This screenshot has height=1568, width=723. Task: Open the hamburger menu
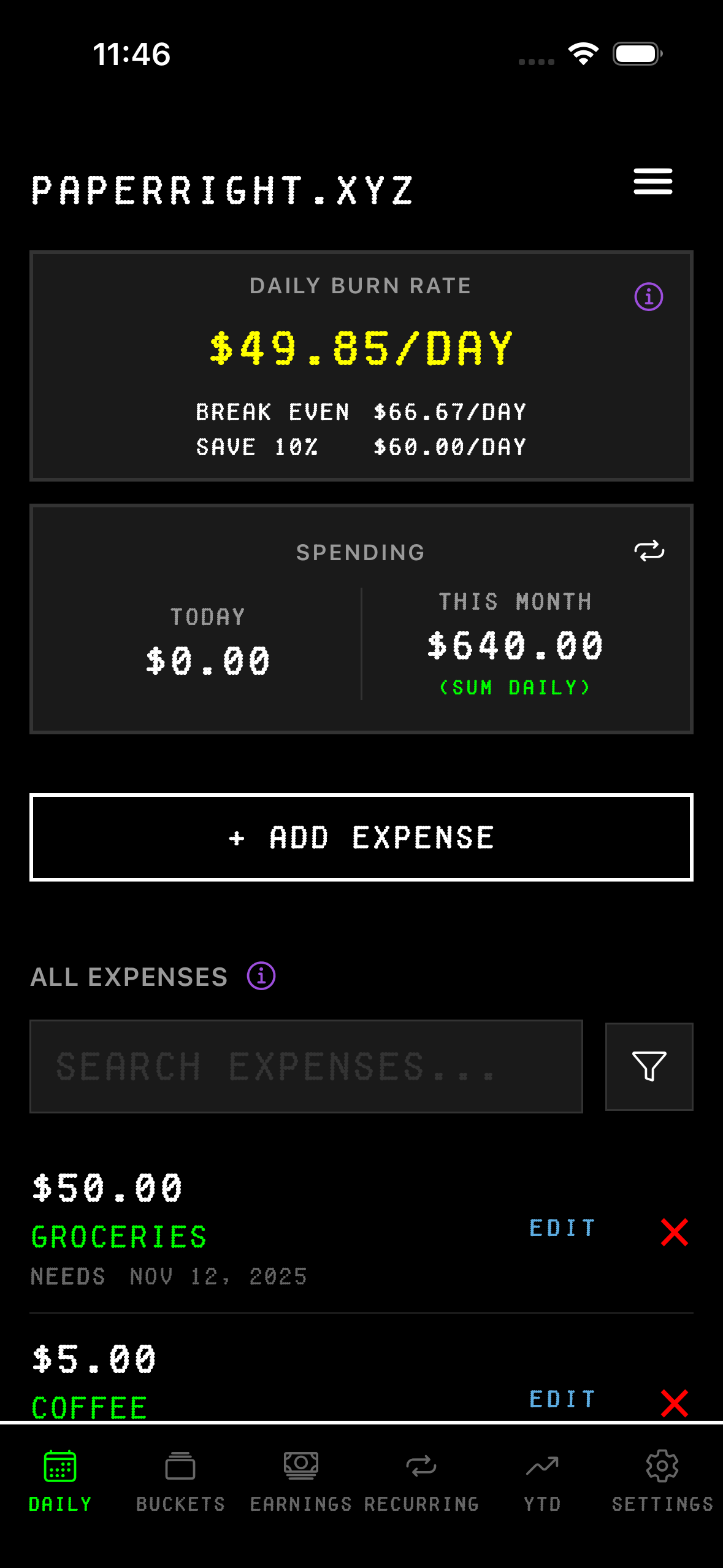652,181
